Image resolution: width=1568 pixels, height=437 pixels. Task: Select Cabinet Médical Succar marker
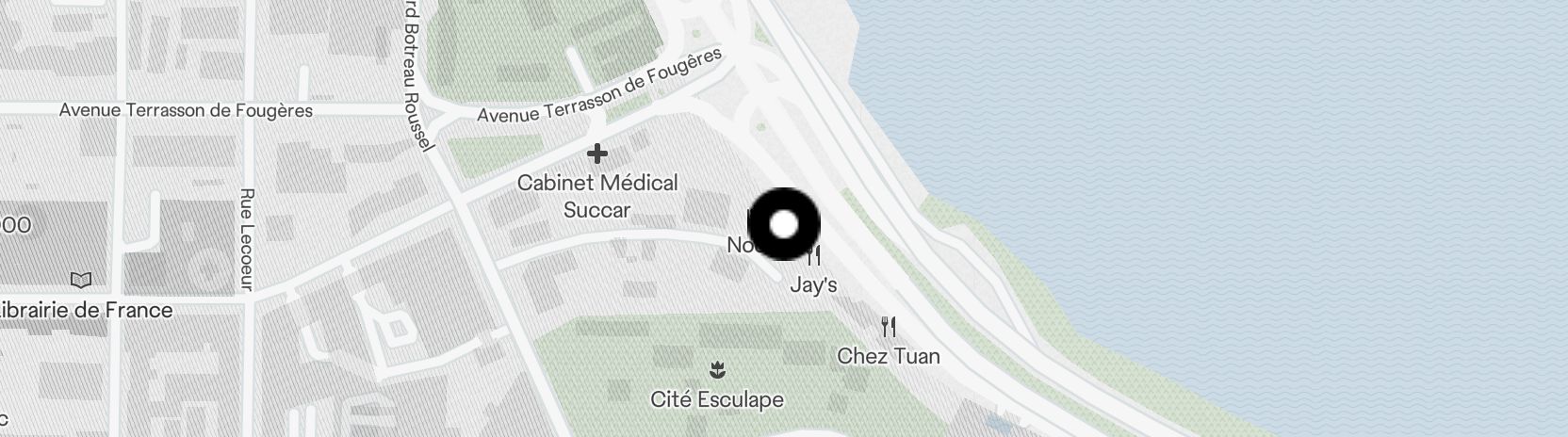tap(596, 154)
